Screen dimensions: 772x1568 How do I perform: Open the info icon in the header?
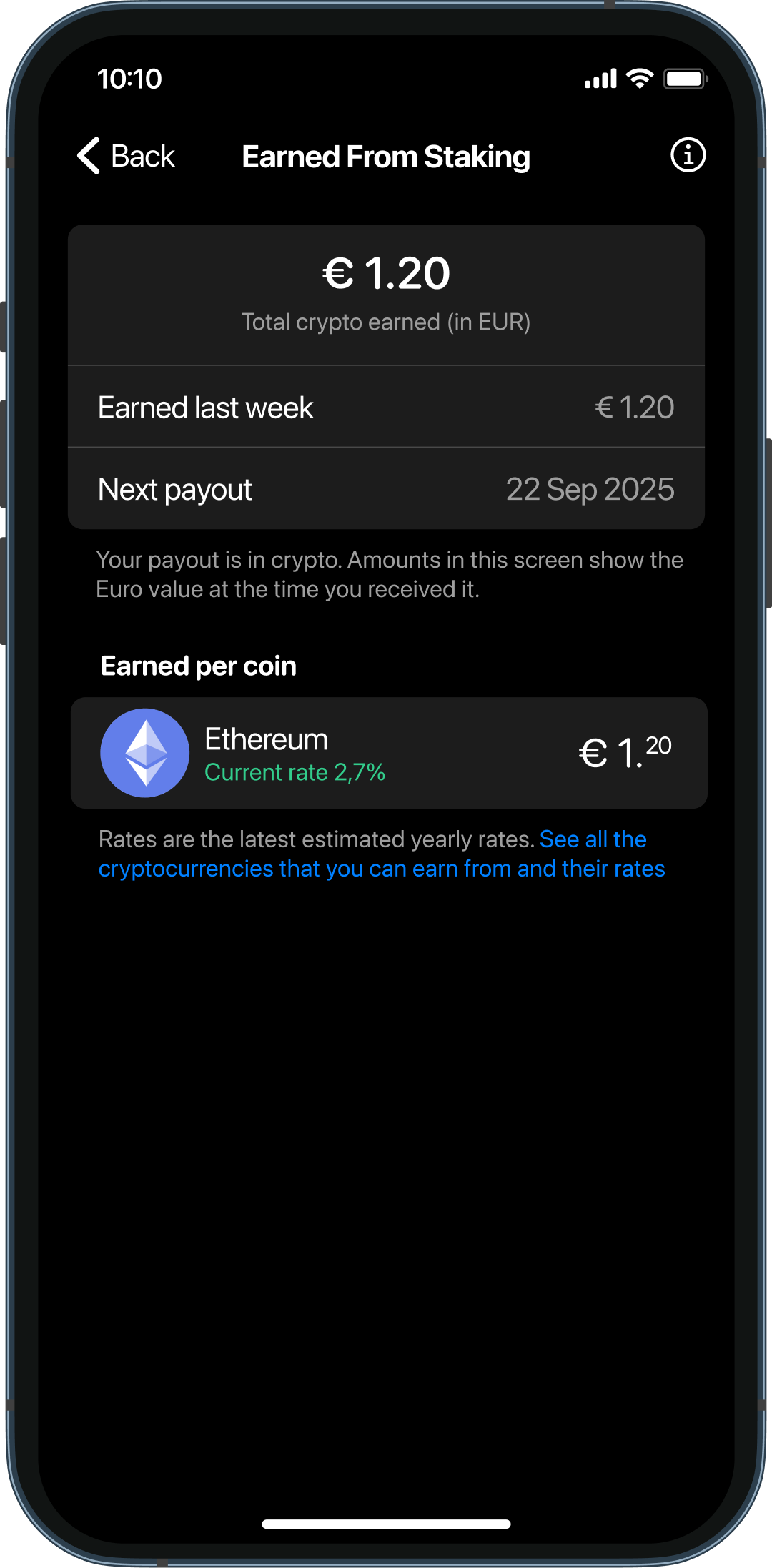(x=688, y=155)
